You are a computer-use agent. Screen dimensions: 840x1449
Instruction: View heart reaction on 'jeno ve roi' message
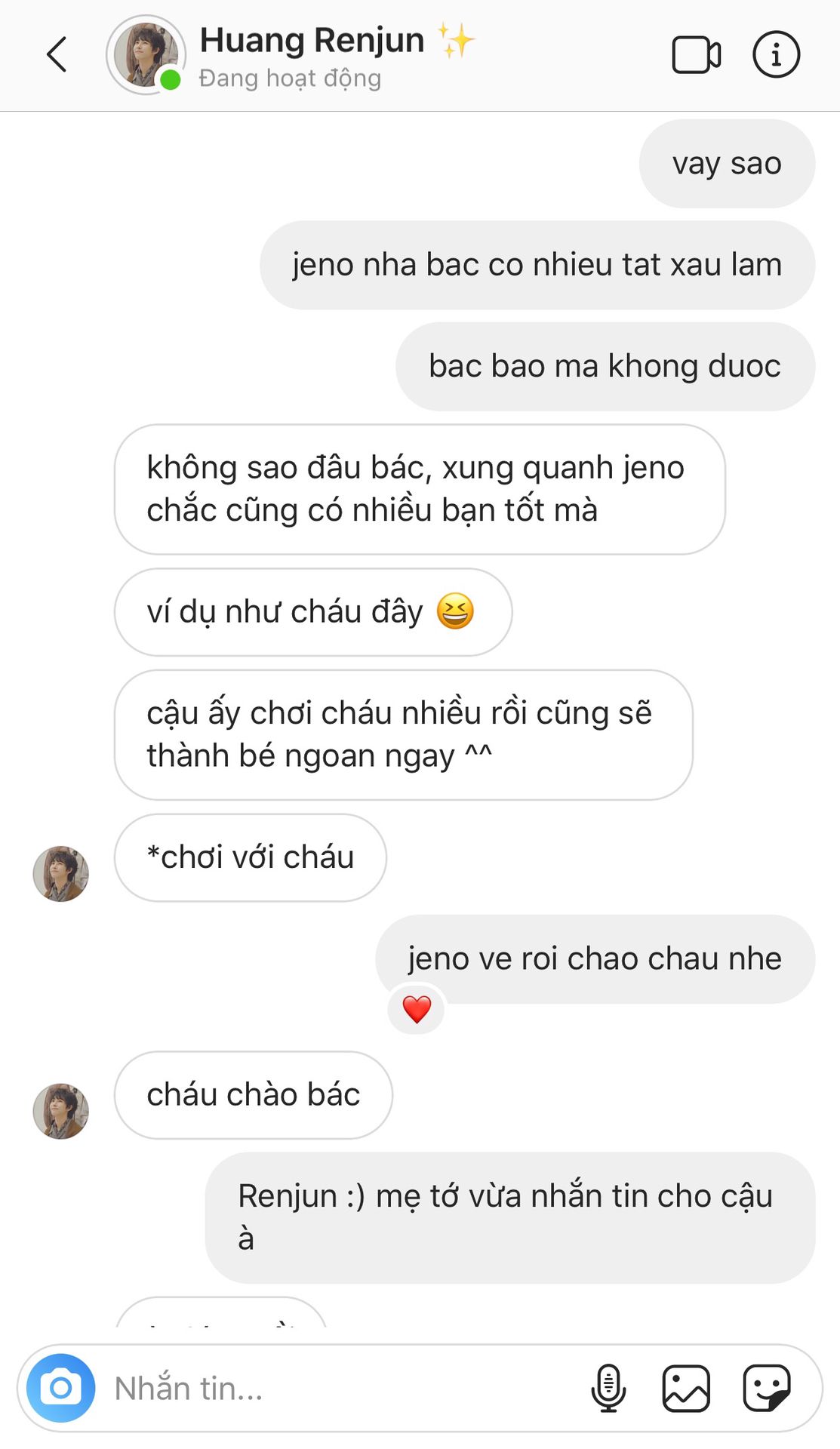click(x=417, y=1009)
